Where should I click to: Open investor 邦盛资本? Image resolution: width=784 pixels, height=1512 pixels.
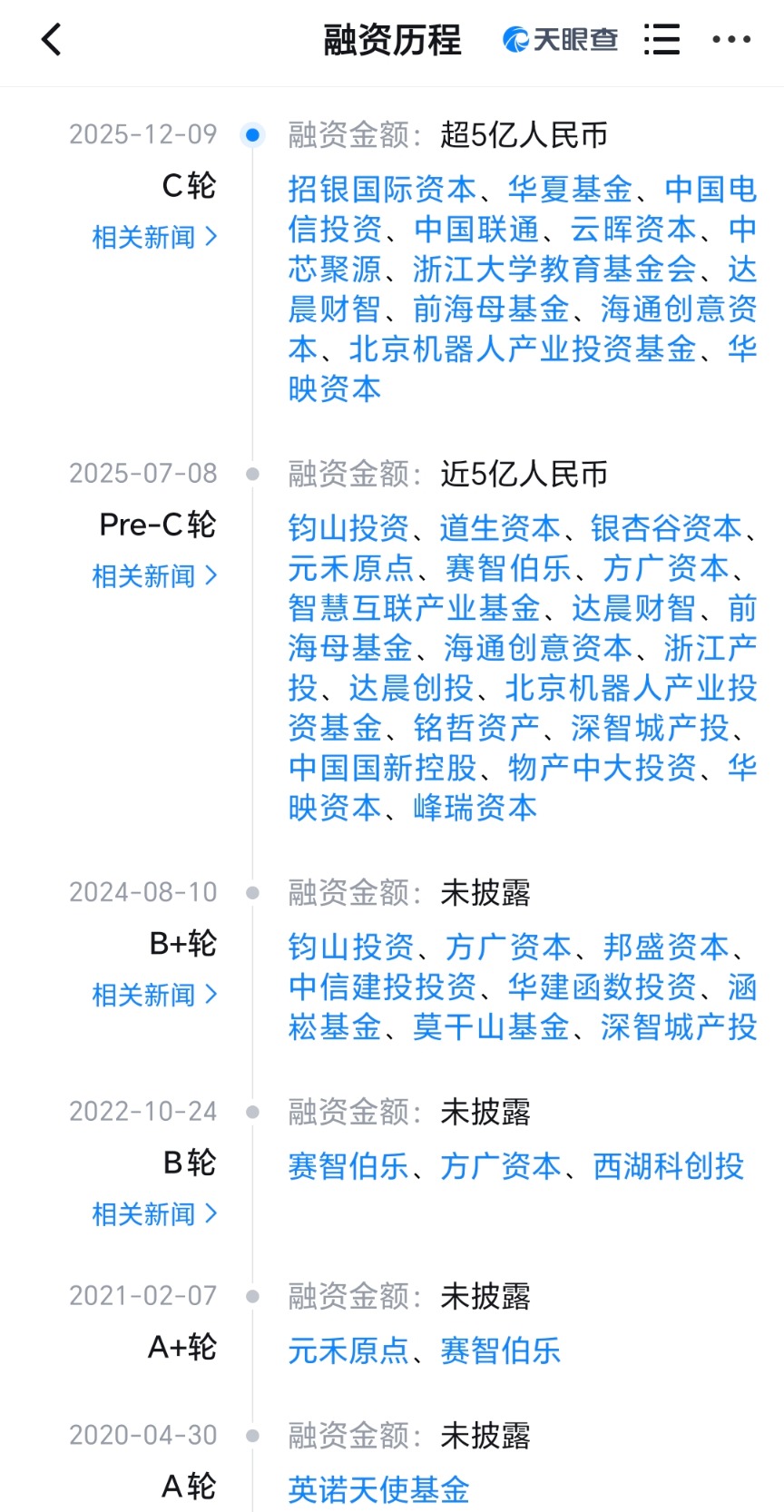pos(666,947)
